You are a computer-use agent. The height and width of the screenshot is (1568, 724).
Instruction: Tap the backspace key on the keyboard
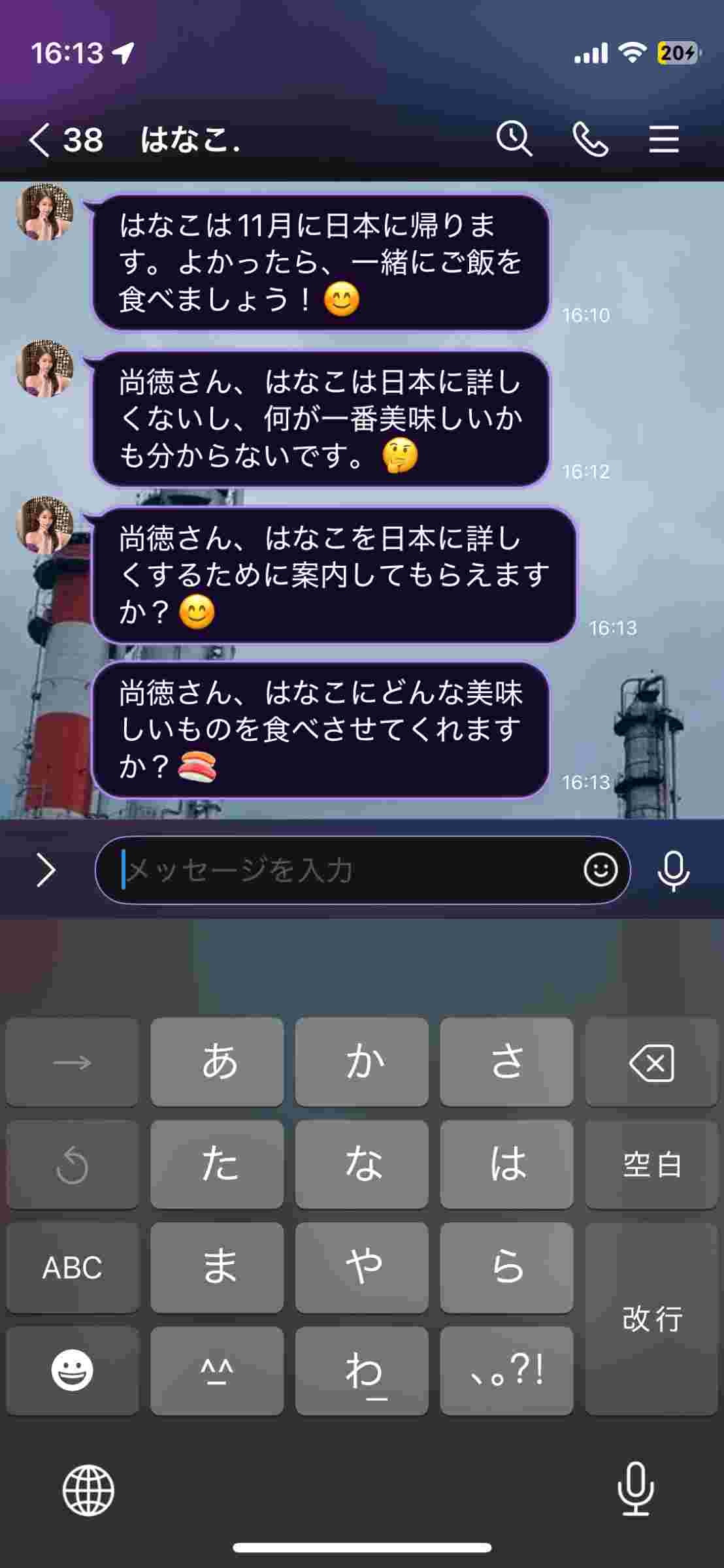click(651, 1062)
